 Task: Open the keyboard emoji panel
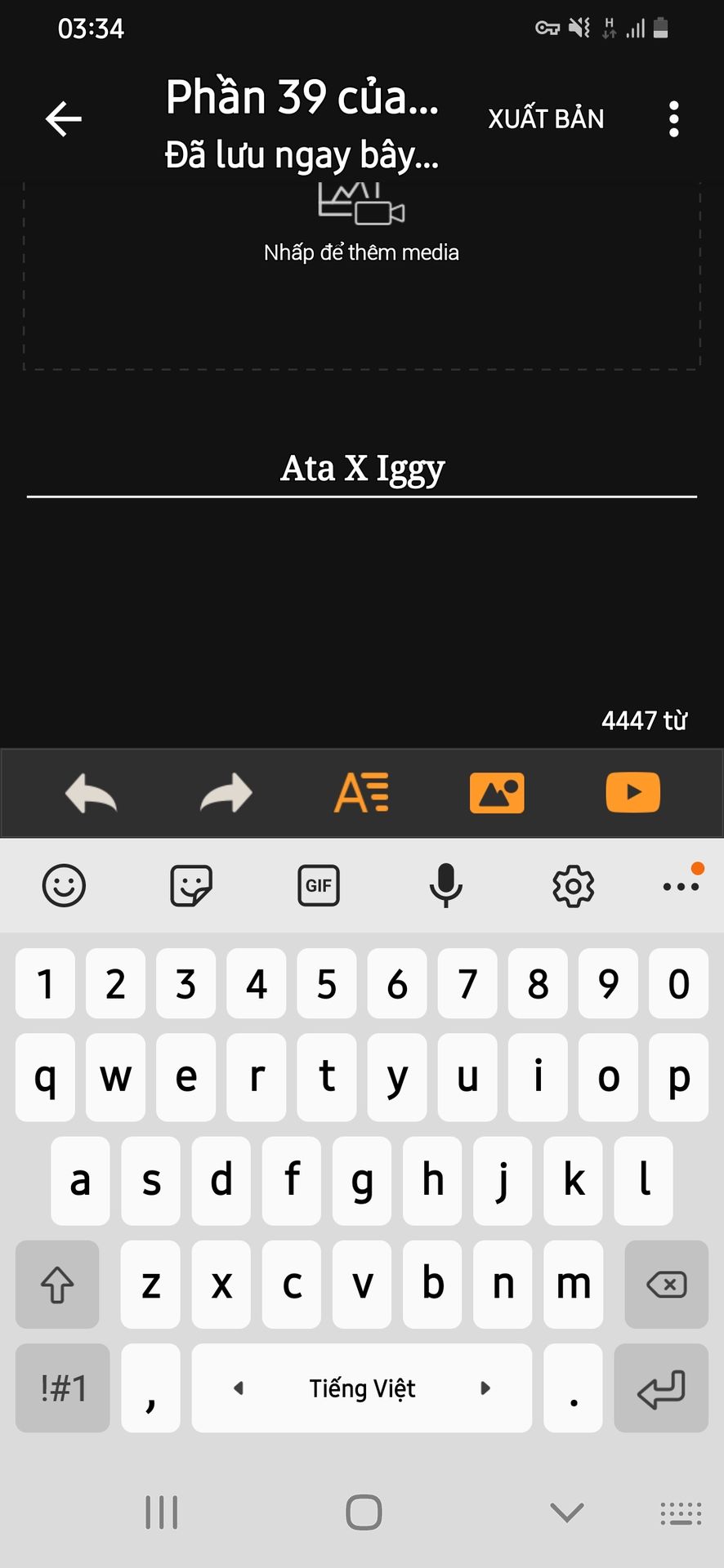[64, 886]
